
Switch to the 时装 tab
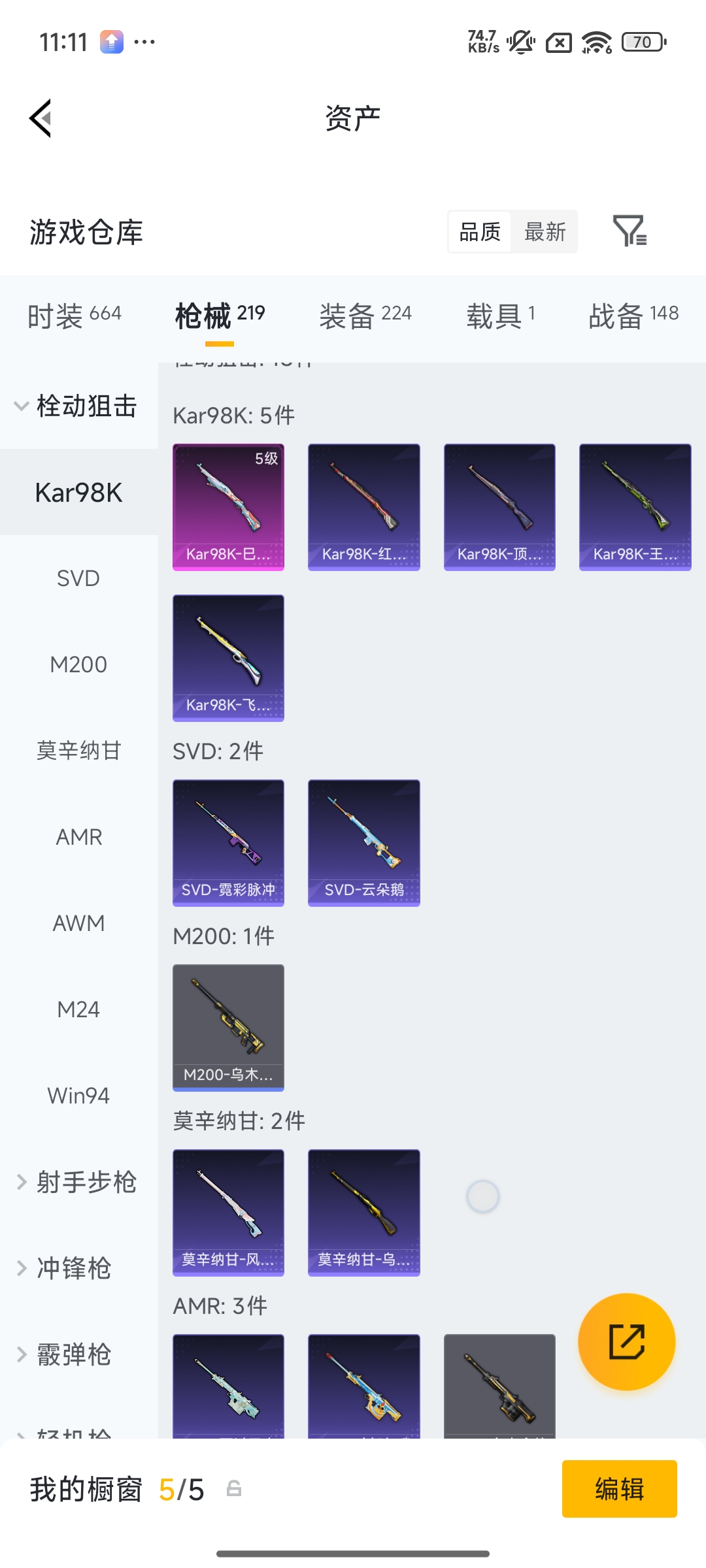(74, 316)
